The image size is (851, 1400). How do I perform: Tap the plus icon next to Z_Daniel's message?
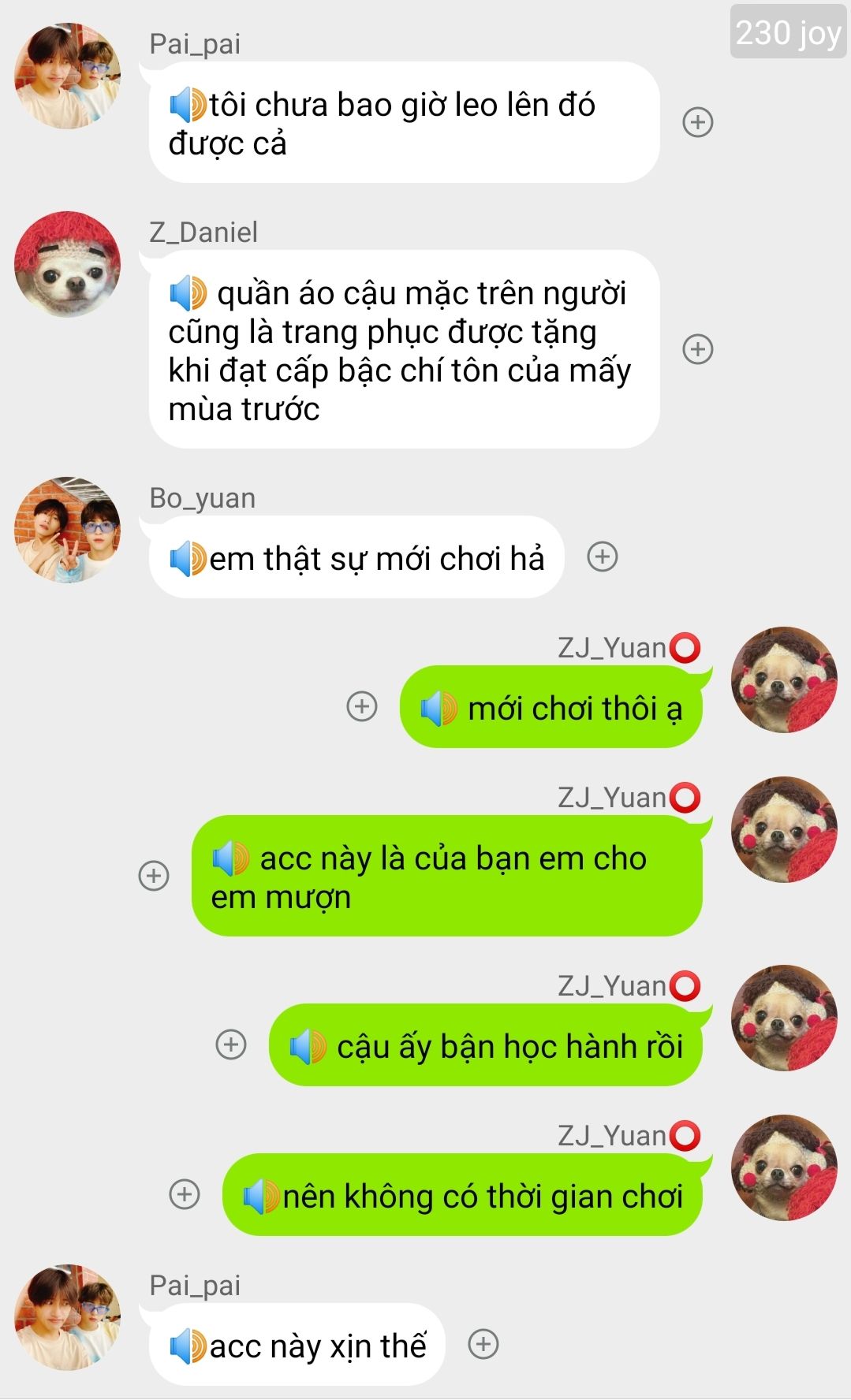(697, 349)
